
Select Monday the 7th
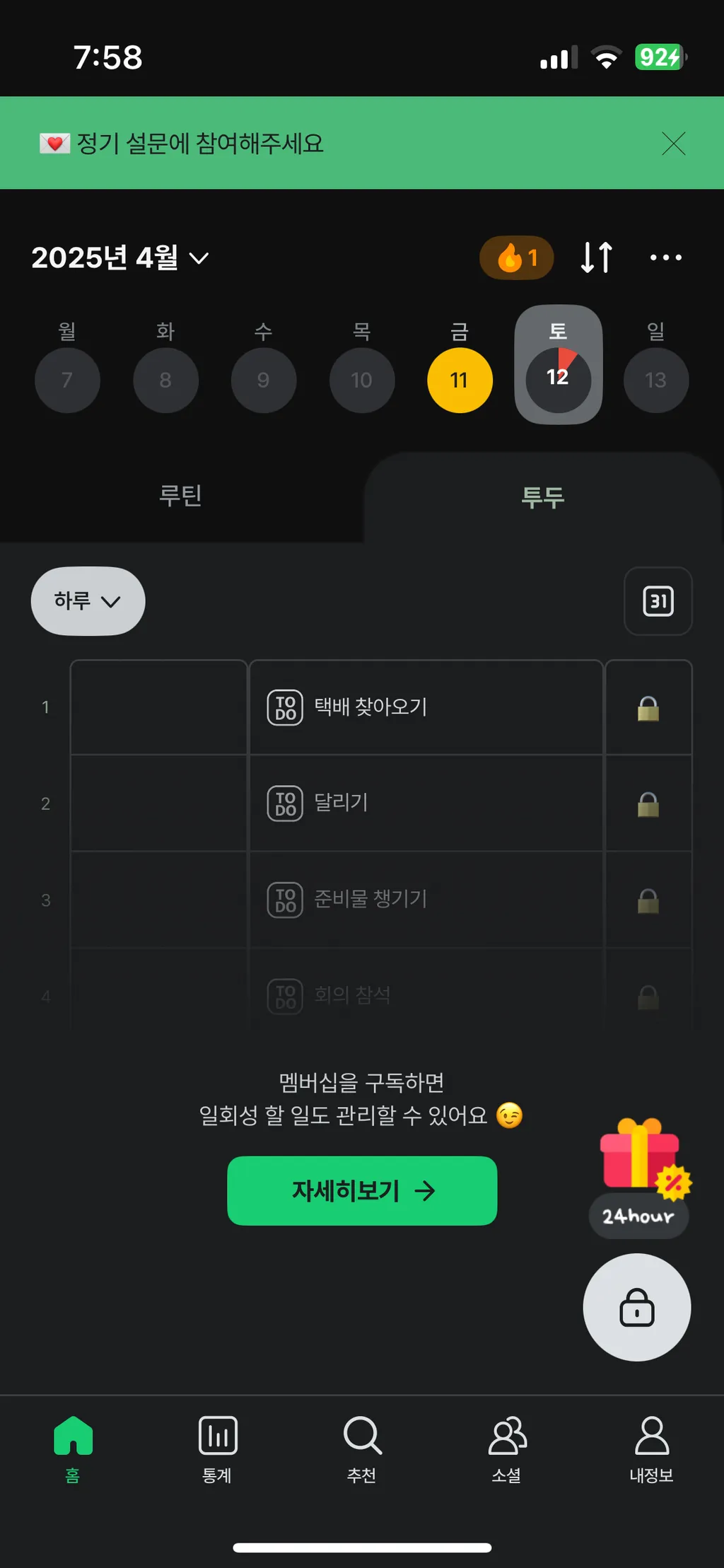[x=67, y=380]
